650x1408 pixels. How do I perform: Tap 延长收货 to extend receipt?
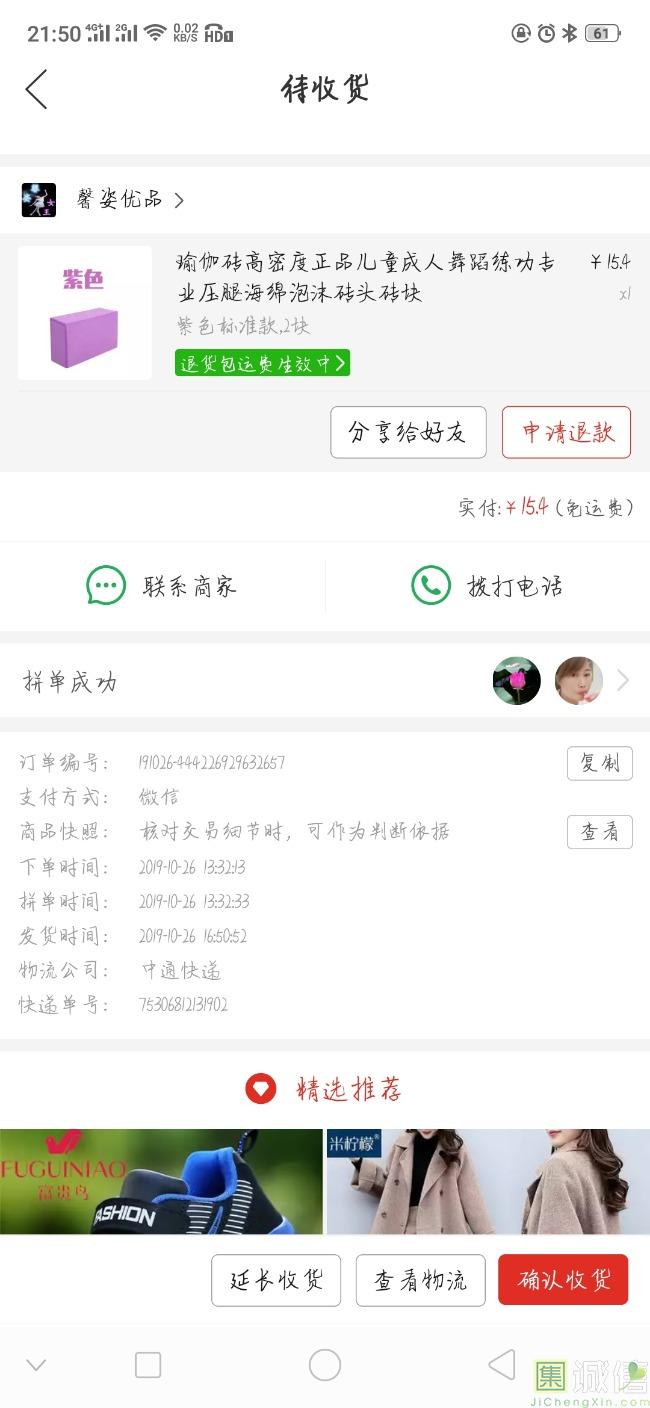pyautogui.click(x=276, y=1280)
